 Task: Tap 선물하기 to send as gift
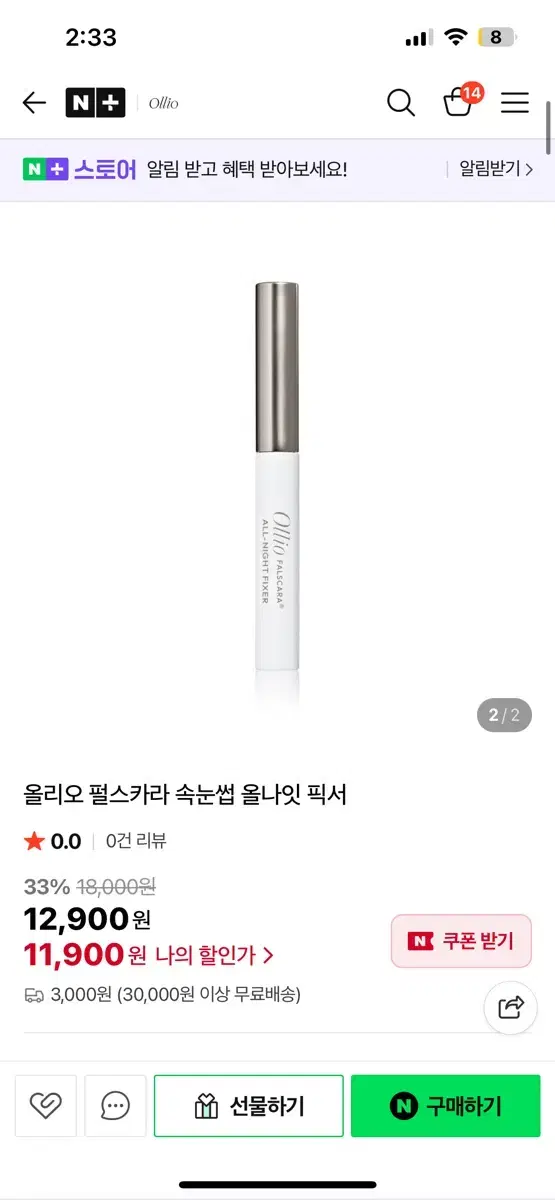249,1106
